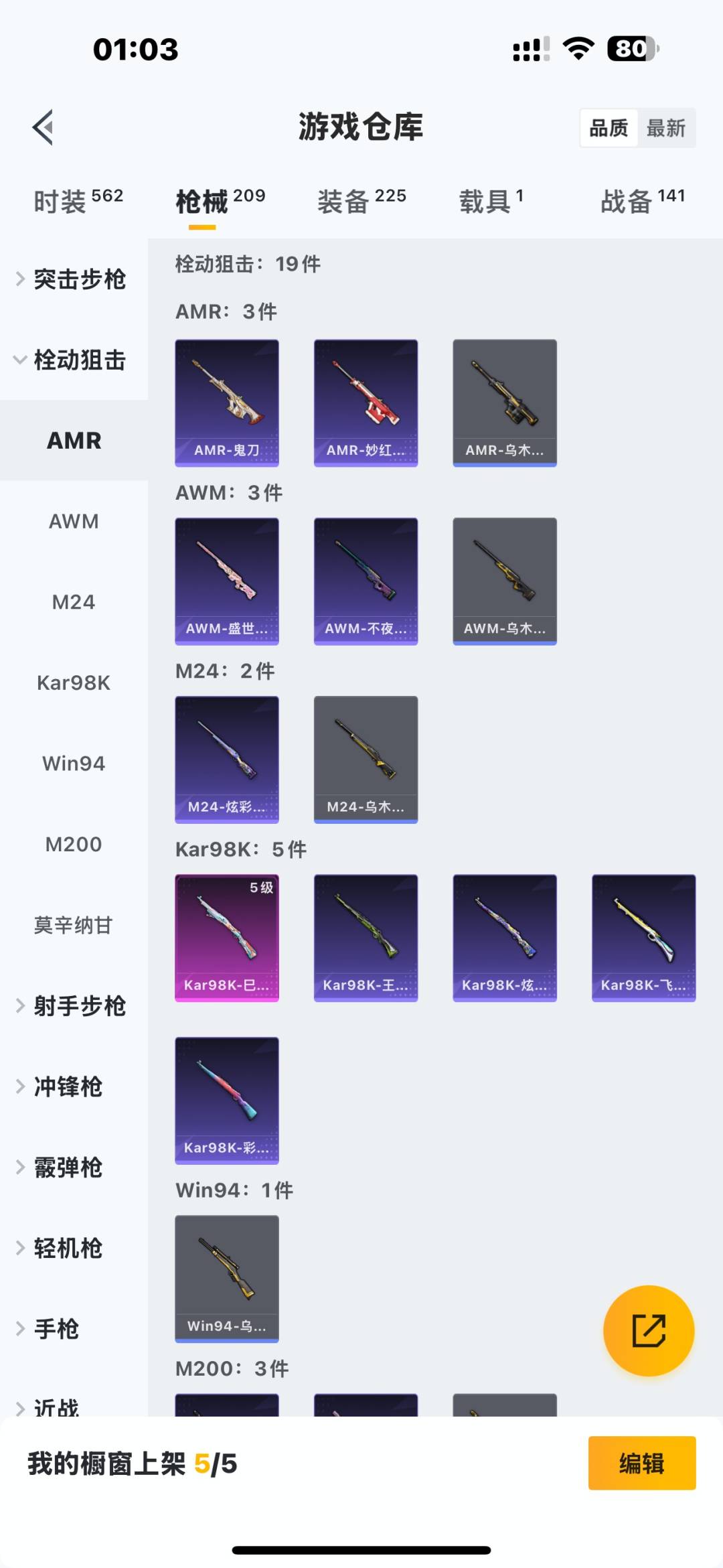Open the M24-炫彩 skin tile
The width and height of the screenshot is (723, 1568).
click(227, 759)
